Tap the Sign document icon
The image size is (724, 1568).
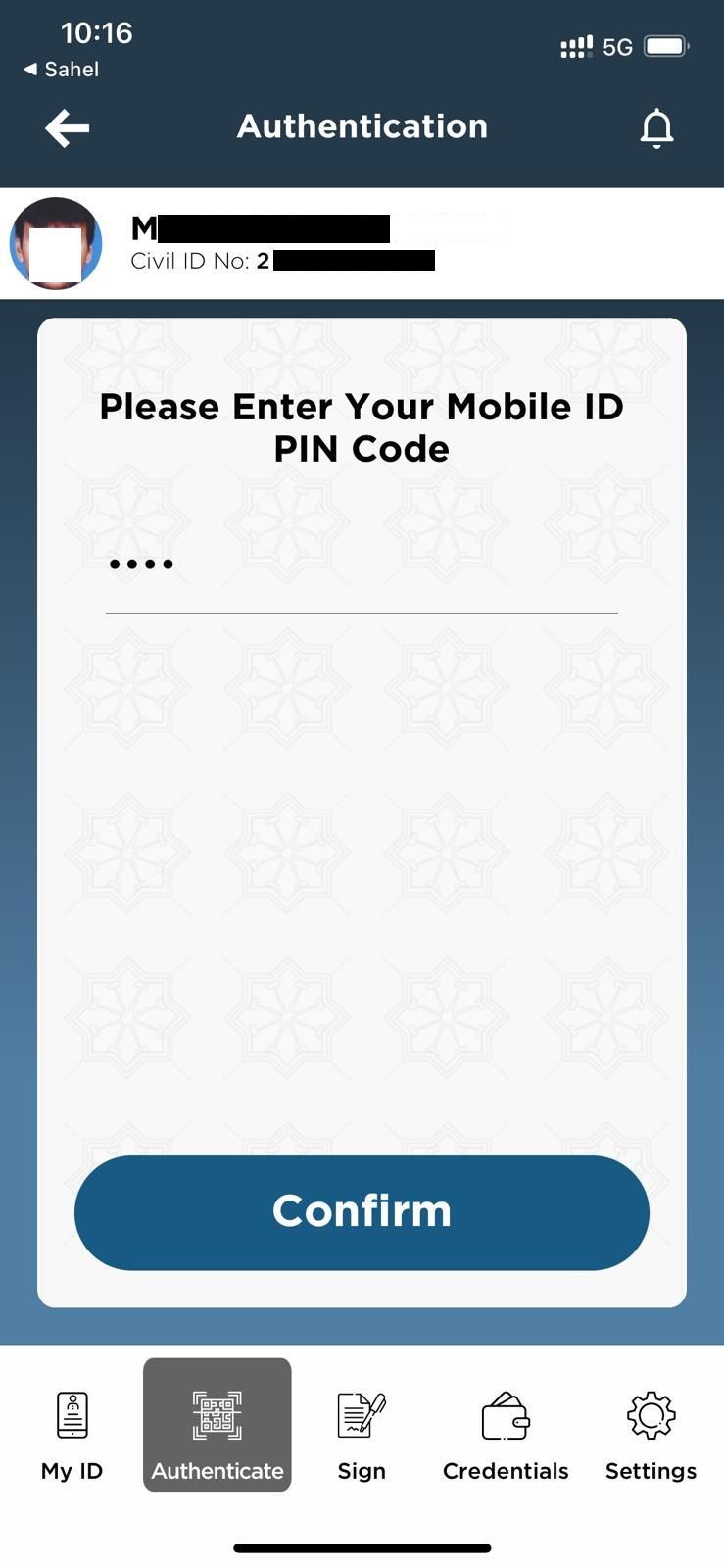point(362,1414)
